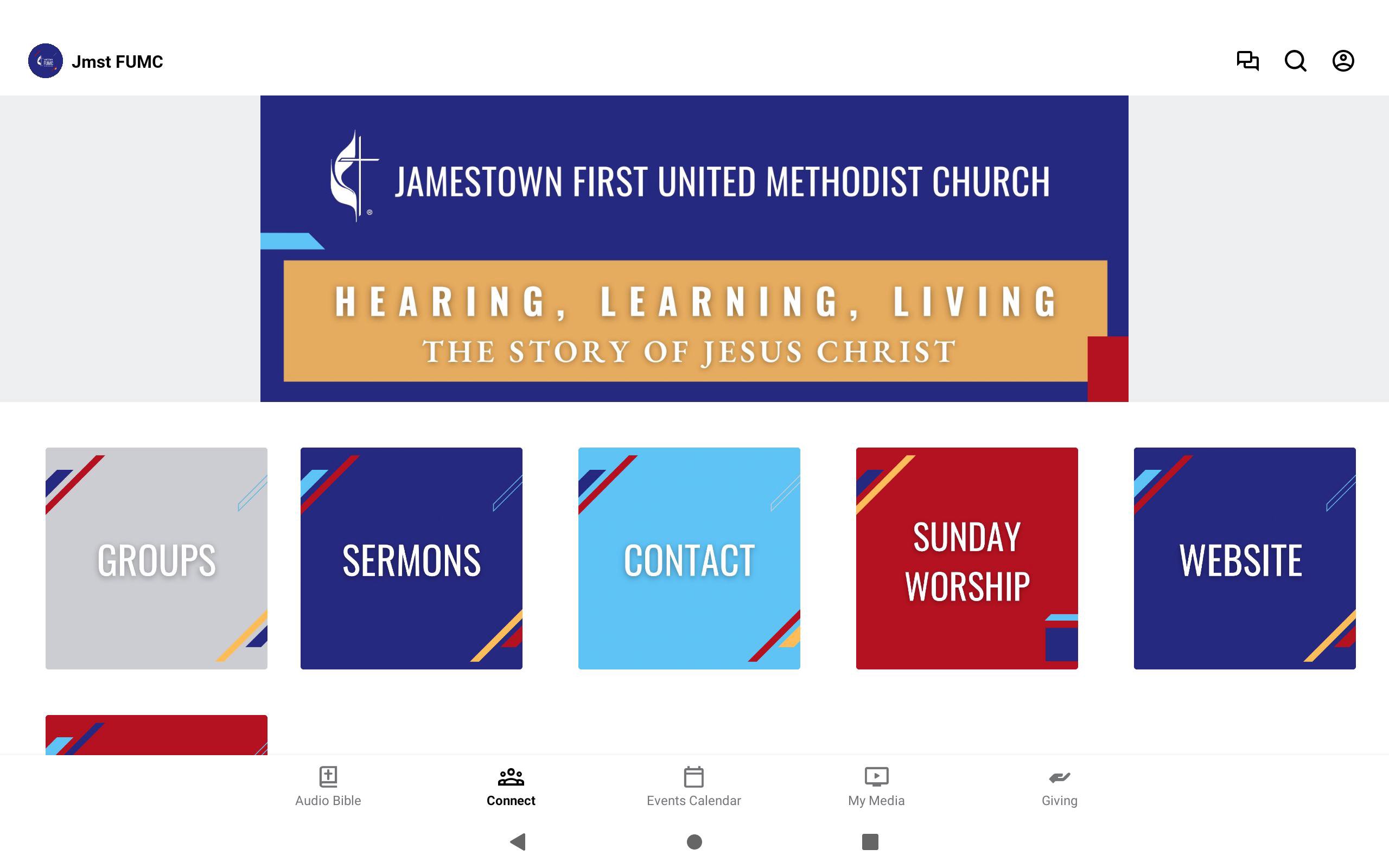The height and width of the screenshot is (868, 1389).
Task: Switch to the Audio Bible tab
Action: tap(328, 787)
